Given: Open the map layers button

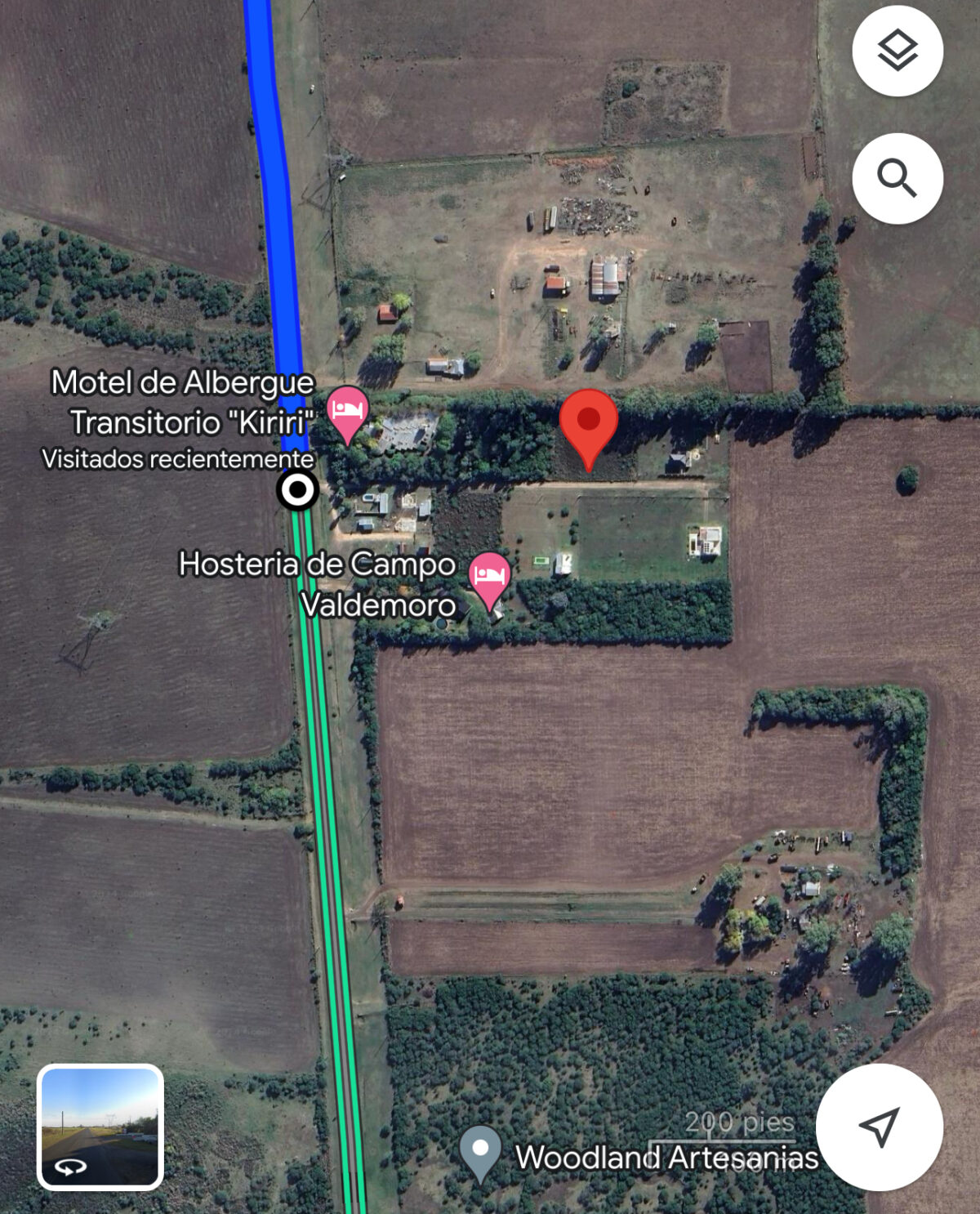Looking at the screenshot, I should 898,51.
